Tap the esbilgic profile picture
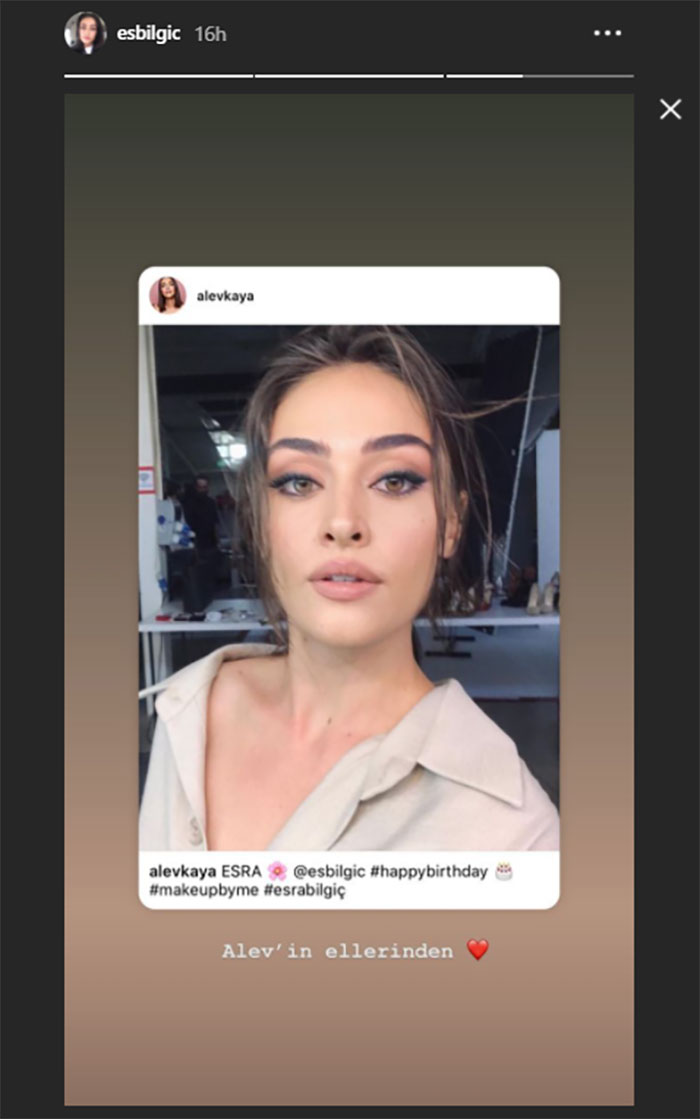This screenshot has width=700, height=1119. (86, 33)
